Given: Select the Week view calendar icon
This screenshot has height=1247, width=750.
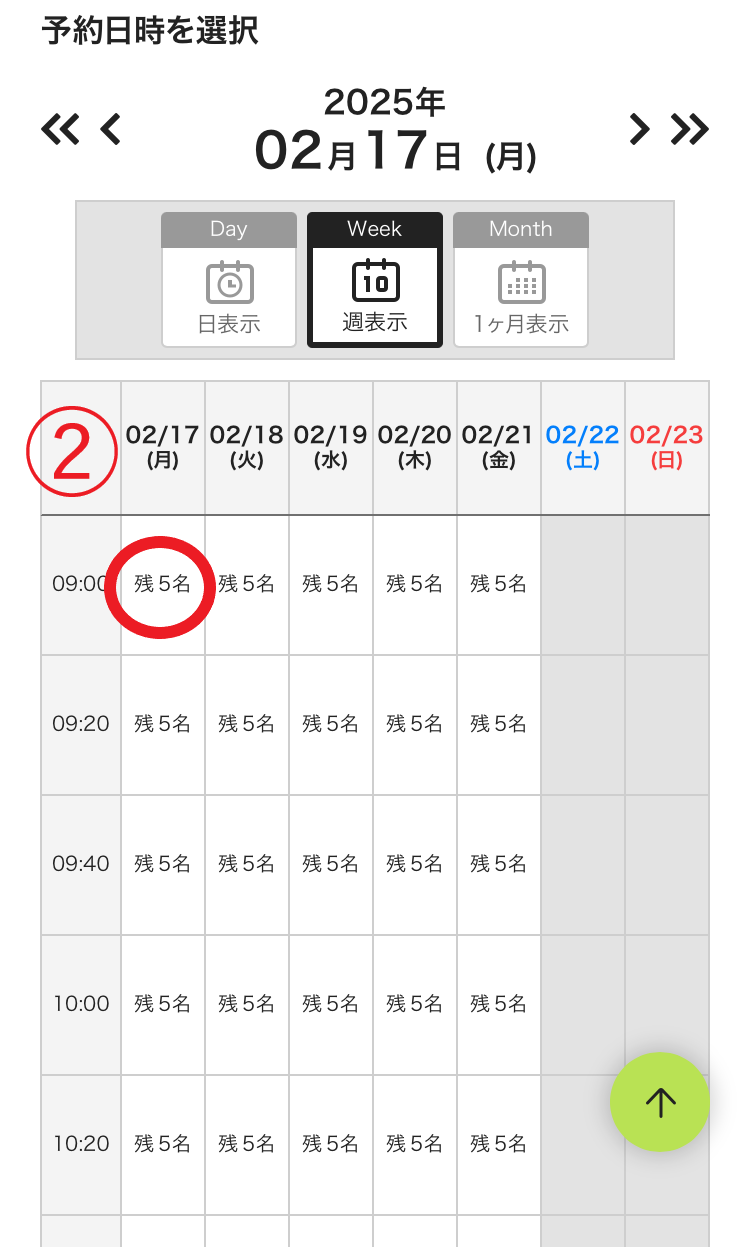Looking at the screenshot, I should 374,280.
